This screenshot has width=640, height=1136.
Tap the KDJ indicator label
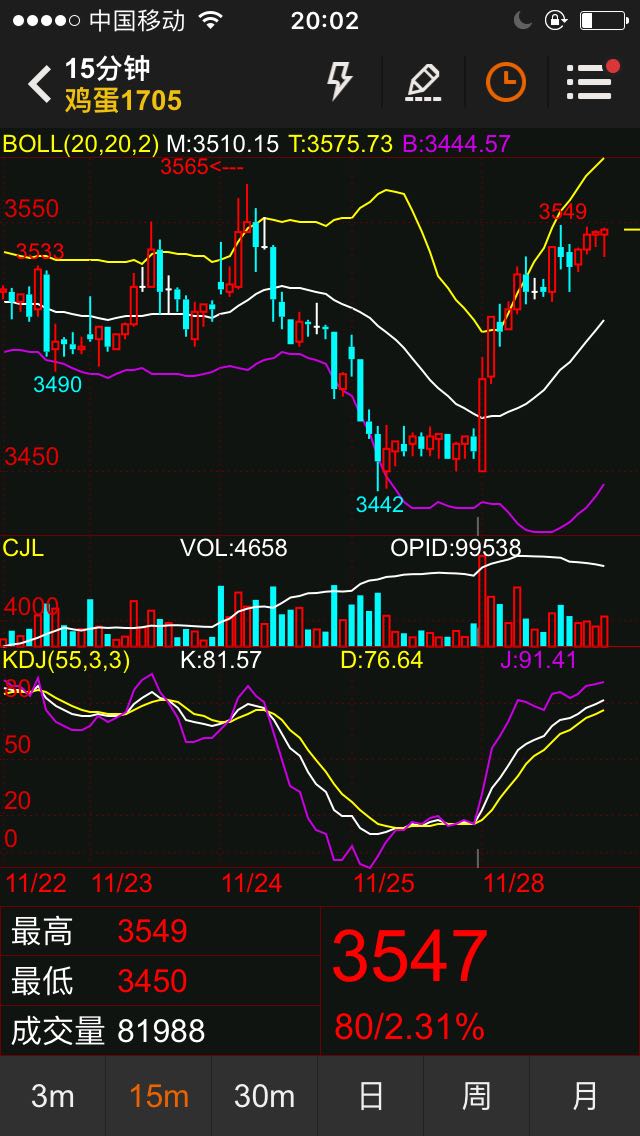[66, 660]
